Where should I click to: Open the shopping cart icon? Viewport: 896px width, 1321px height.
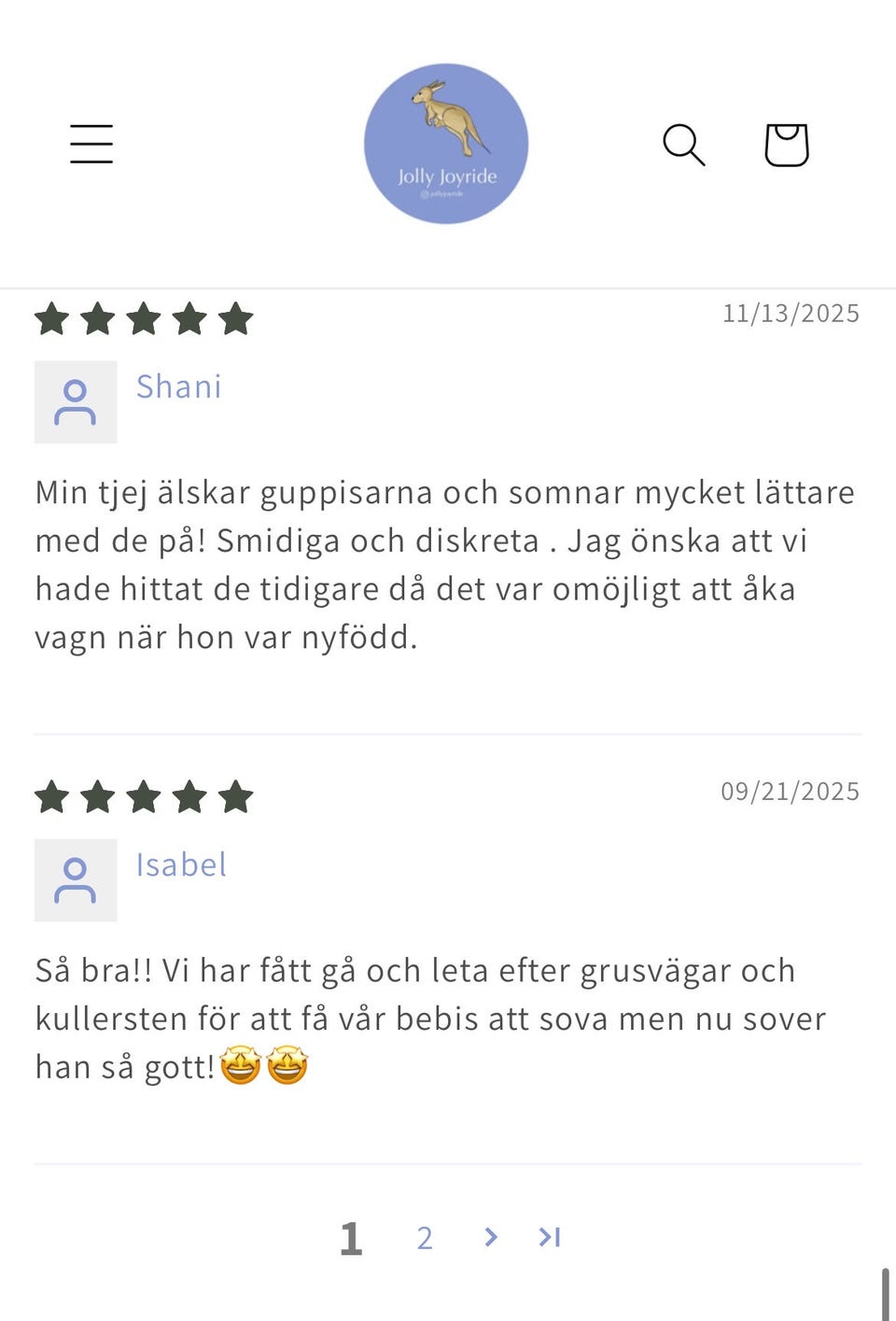coord(785,144)
